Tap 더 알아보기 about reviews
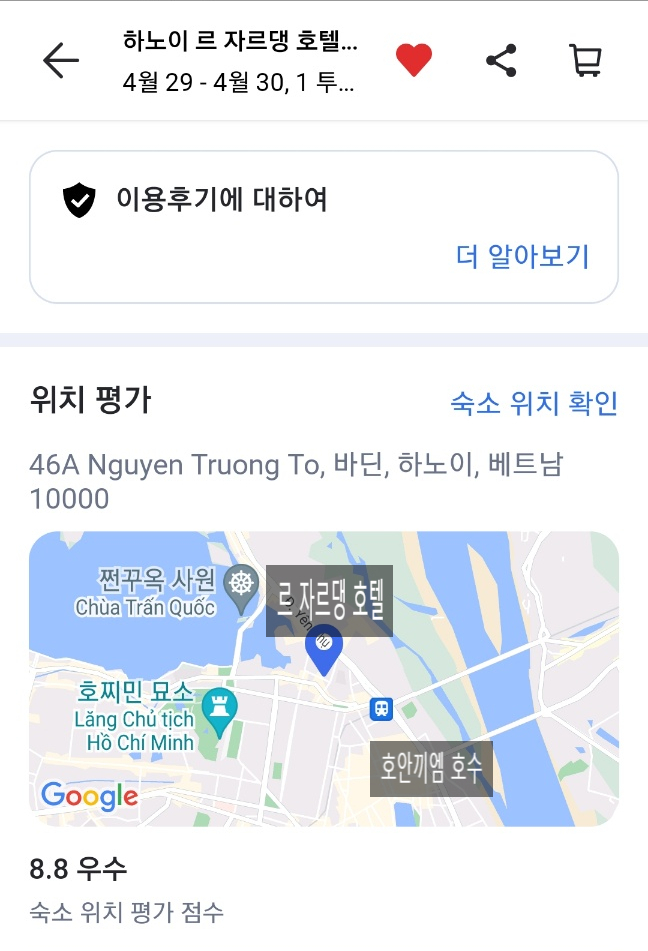 coord(523,257)
